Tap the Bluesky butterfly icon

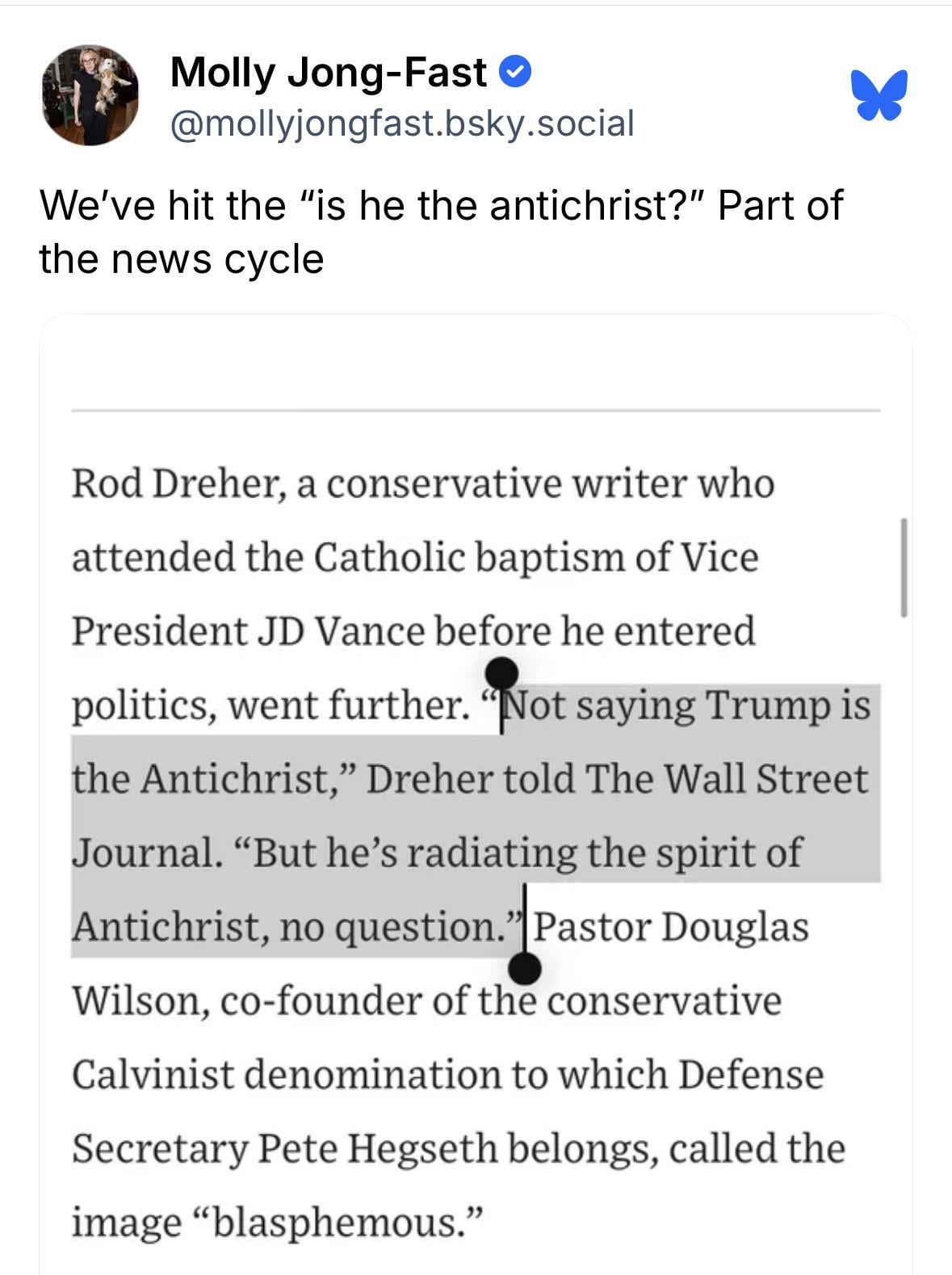pos(878,95)
